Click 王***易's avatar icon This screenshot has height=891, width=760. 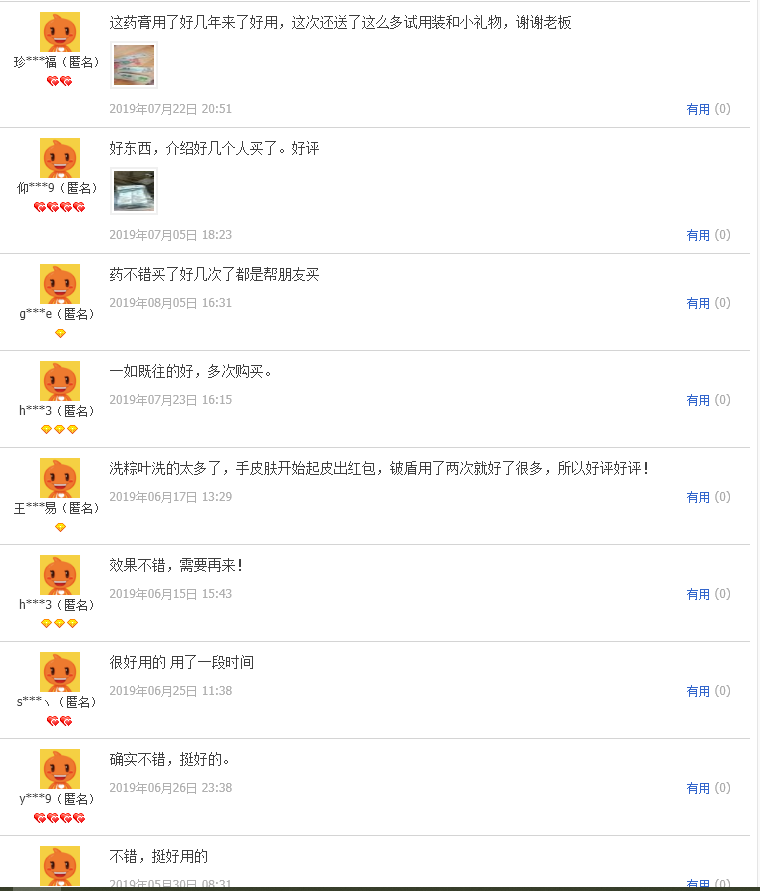pos(59,478)
